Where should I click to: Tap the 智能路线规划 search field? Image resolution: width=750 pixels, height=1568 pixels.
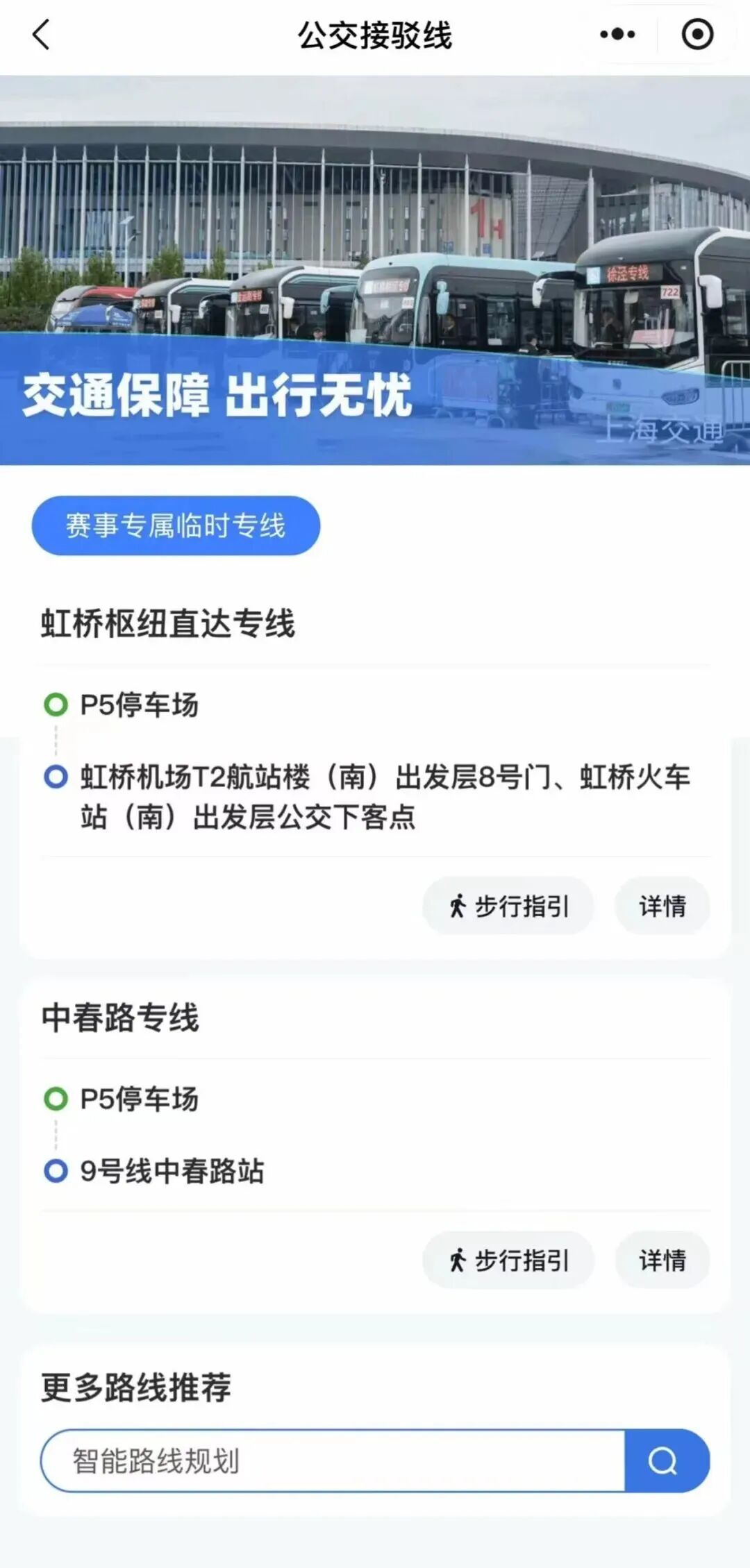click(x=333, y=1460)
